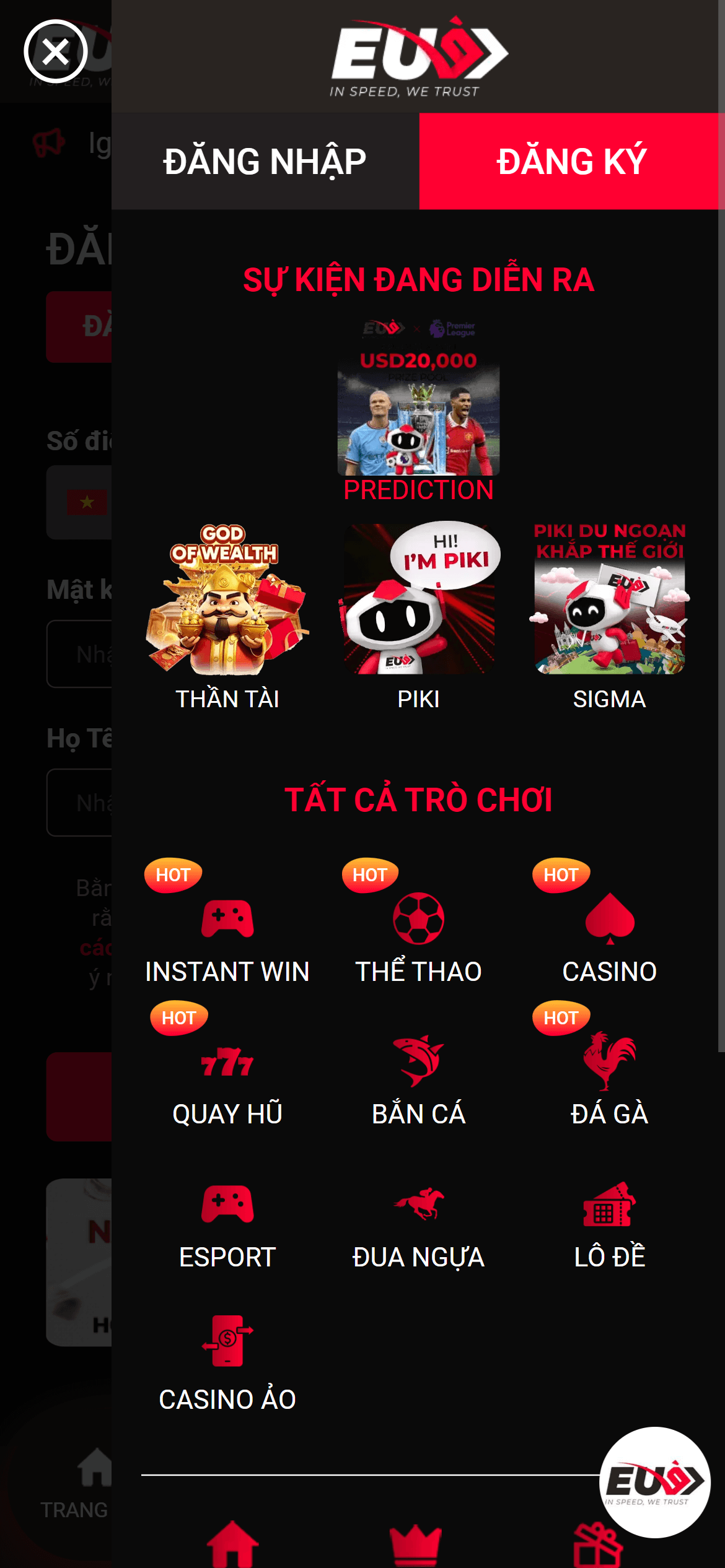Tap the crown icon in the menu footer
The image size is (725, 1568).
416,1545
